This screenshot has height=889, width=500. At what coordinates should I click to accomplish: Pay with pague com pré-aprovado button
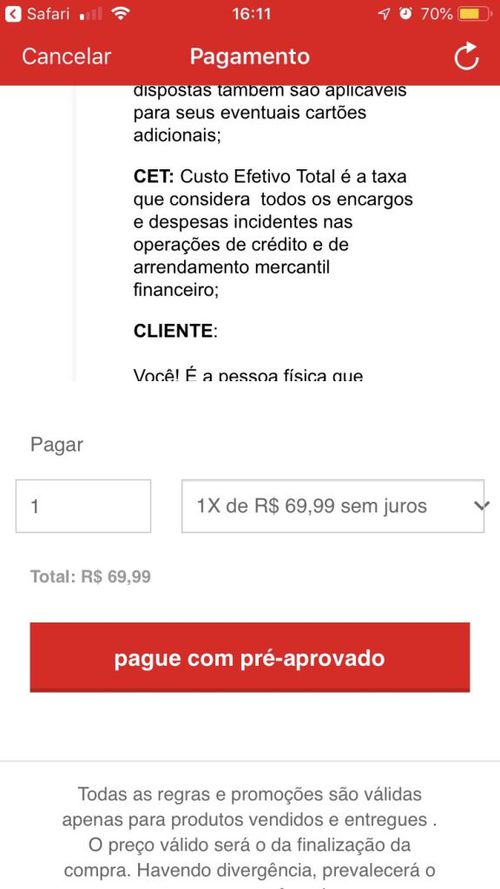(x=250, y=658)
